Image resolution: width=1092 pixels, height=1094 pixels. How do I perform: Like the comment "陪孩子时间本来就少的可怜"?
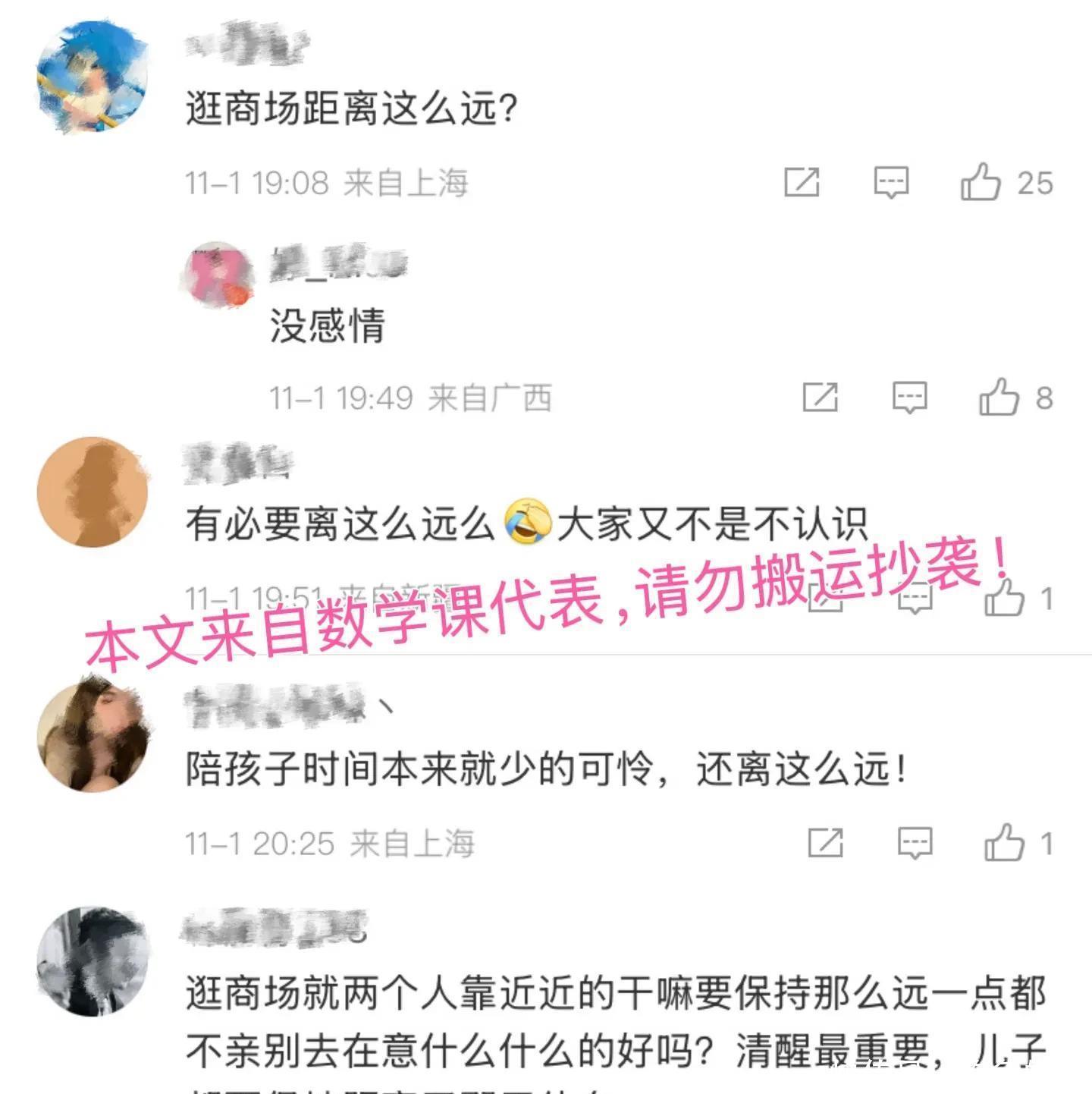click(1004, 843)
